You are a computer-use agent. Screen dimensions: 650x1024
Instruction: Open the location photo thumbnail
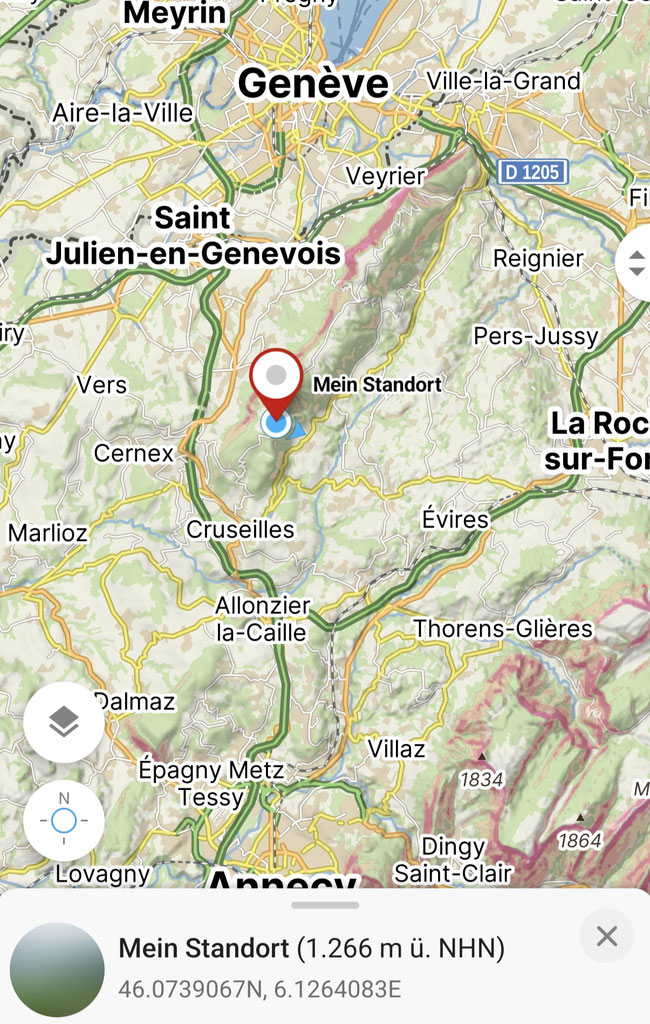(57, 969)
